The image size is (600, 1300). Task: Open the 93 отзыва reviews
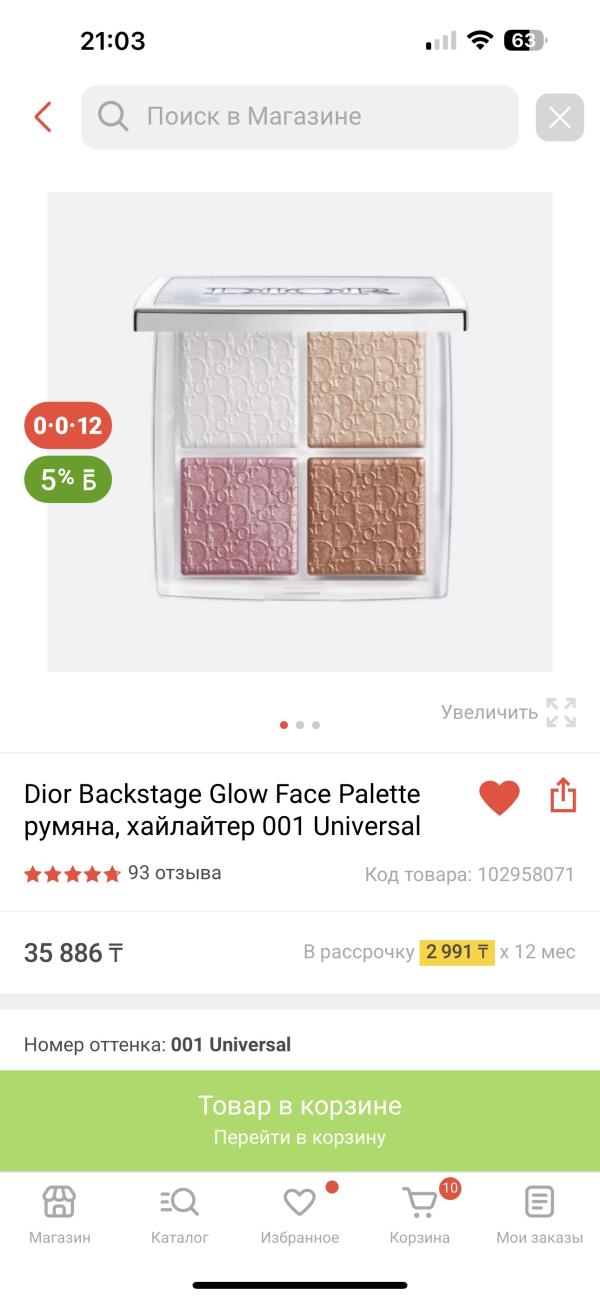coord(174,873)
